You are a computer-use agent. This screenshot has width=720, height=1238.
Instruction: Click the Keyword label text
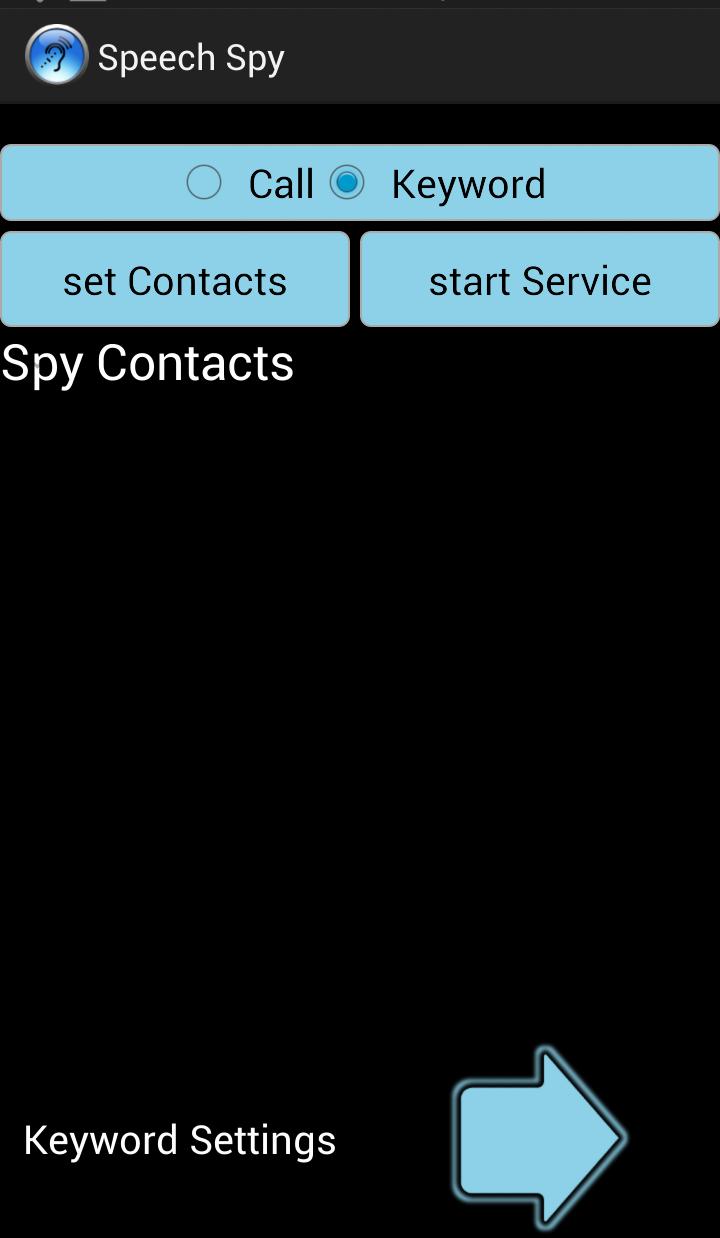(466, 183)
